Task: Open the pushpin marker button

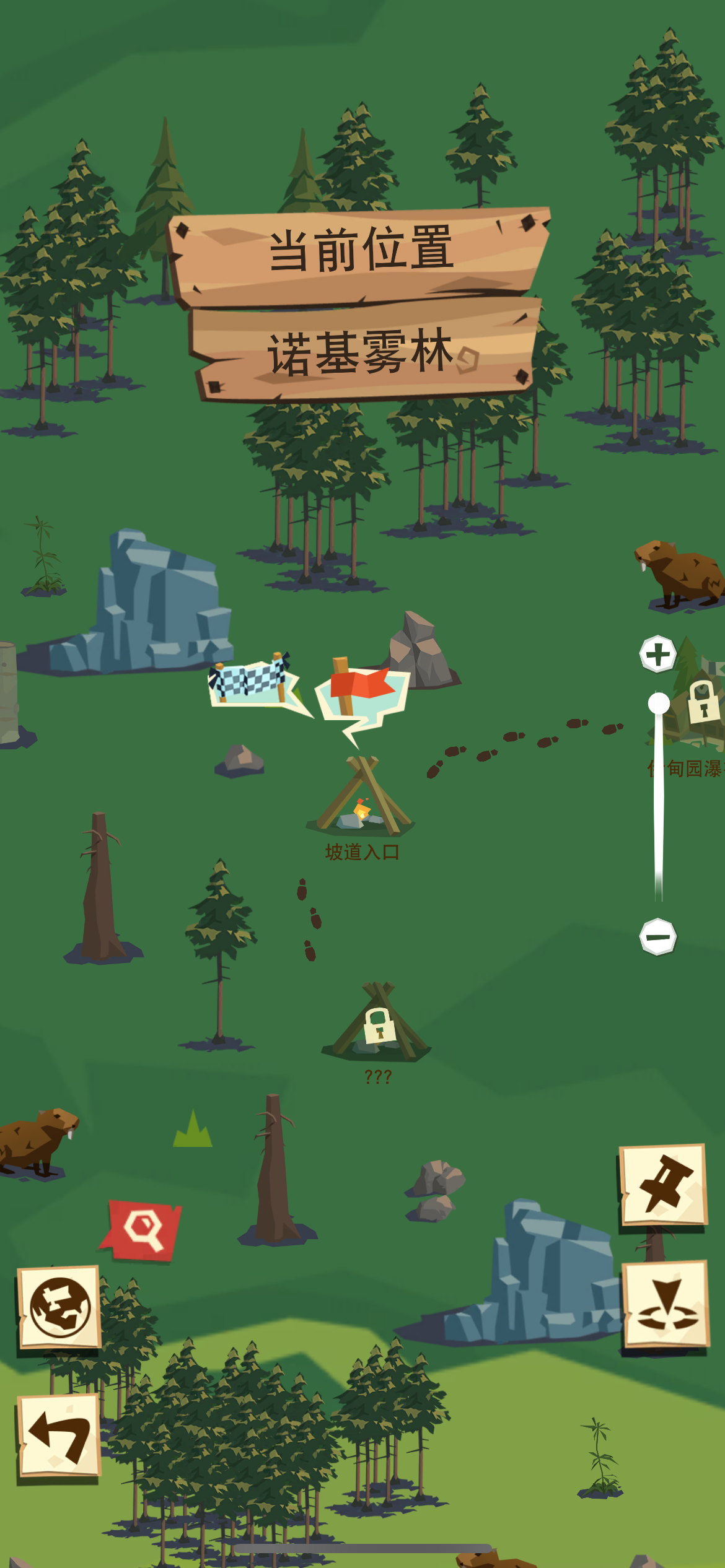Action: (x=664, y=1184)
